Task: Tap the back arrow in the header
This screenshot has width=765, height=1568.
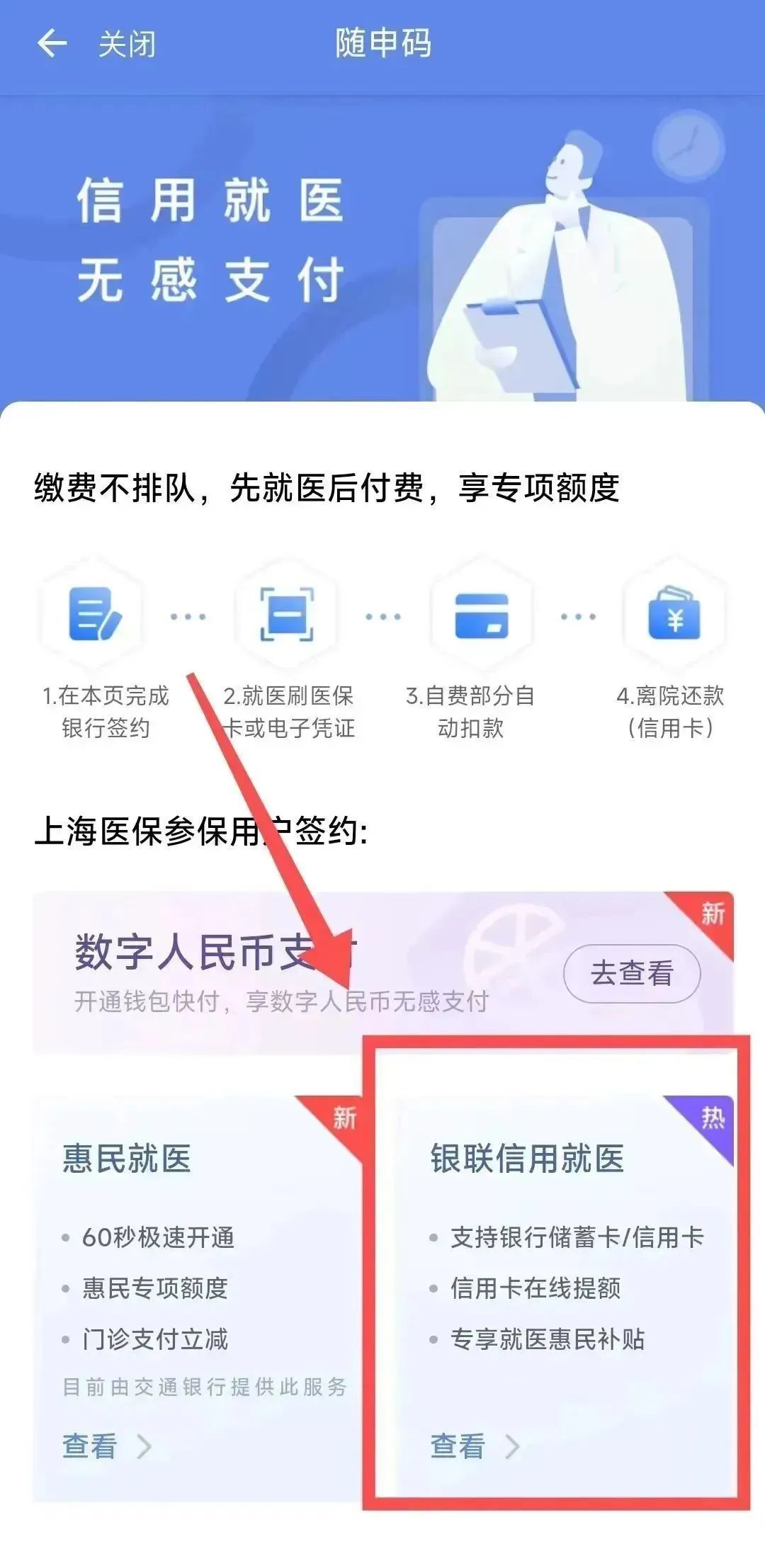Action: [x=52, y=43]
